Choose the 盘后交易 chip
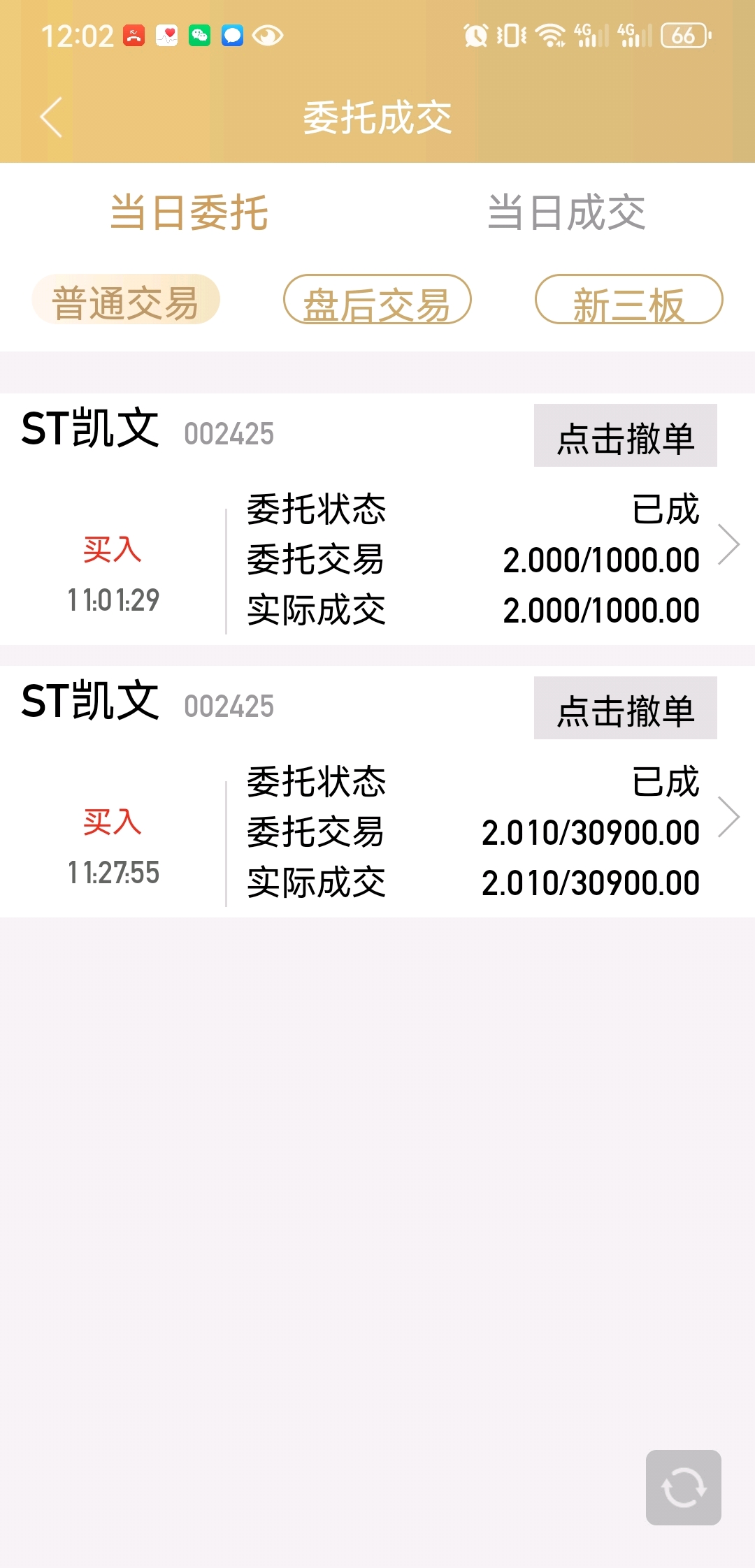The image size is (755, 1568). pos(377,299)
